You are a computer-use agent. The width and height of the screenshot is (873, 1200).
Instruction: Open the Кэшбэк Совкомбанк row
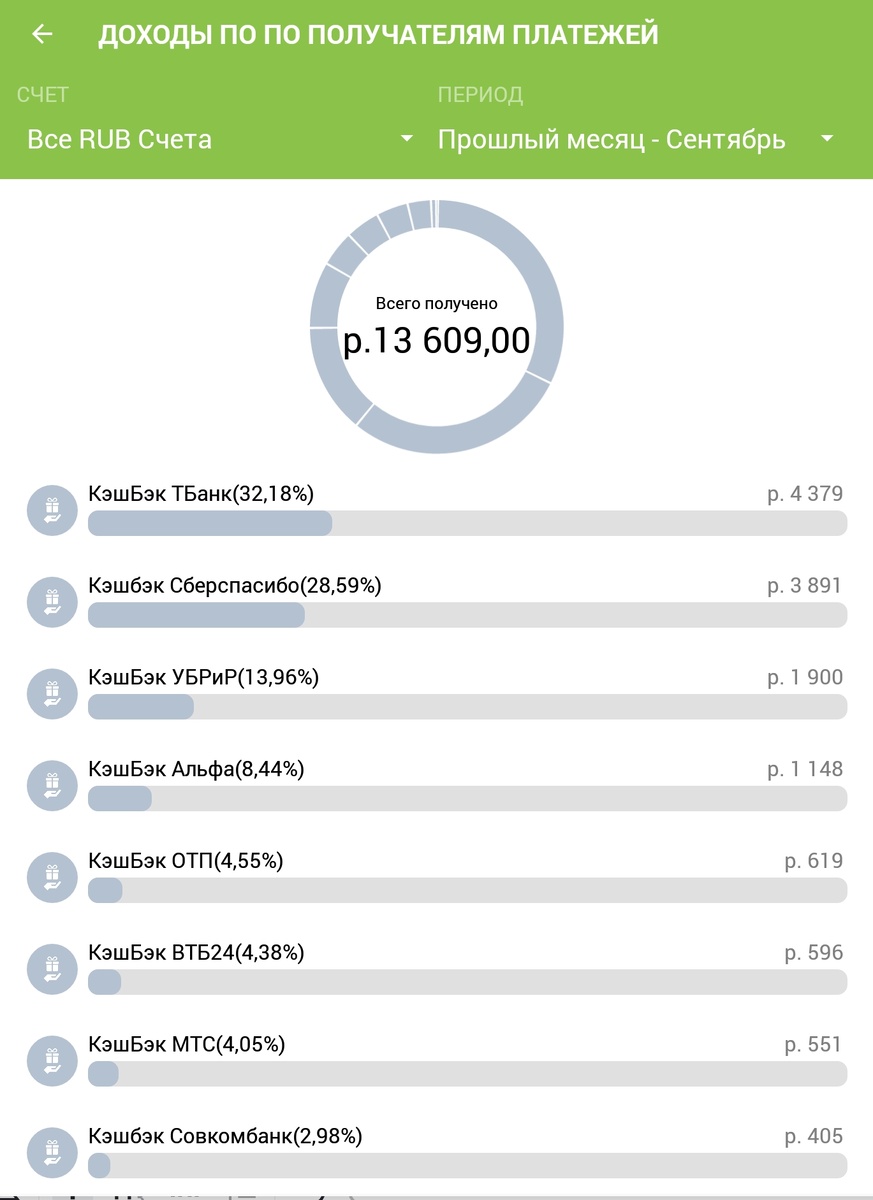pyautogui.click(x=436, y=1152)
